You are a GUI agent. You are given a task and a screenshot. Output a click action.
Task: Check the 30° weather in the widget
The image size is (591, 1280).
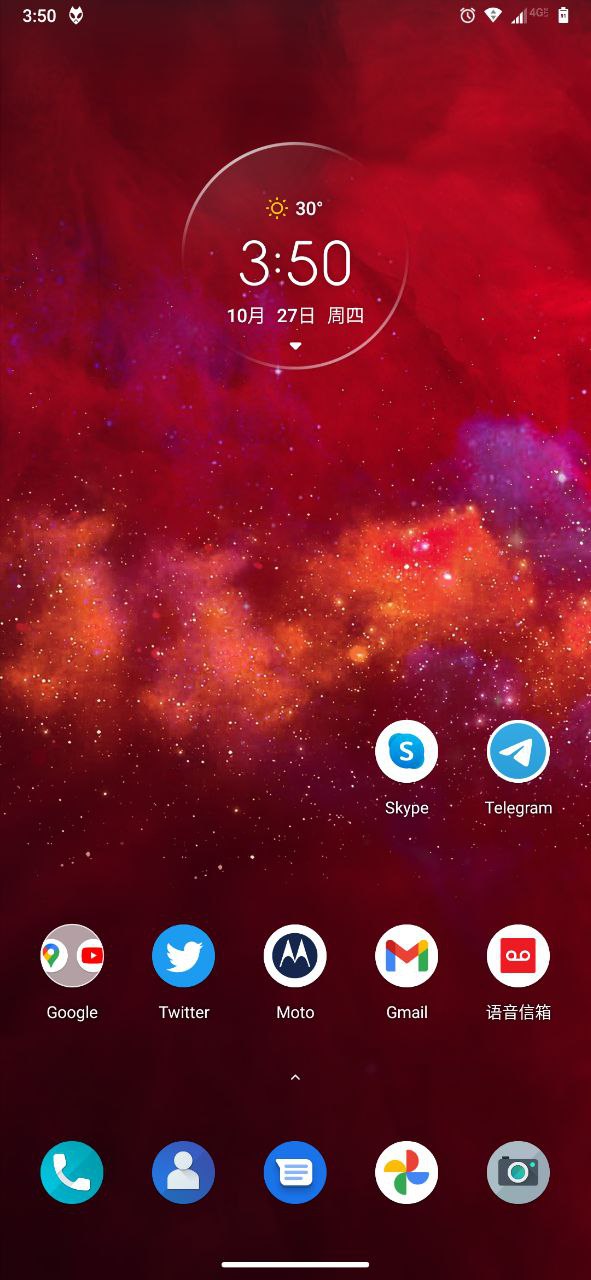(294, 208)
